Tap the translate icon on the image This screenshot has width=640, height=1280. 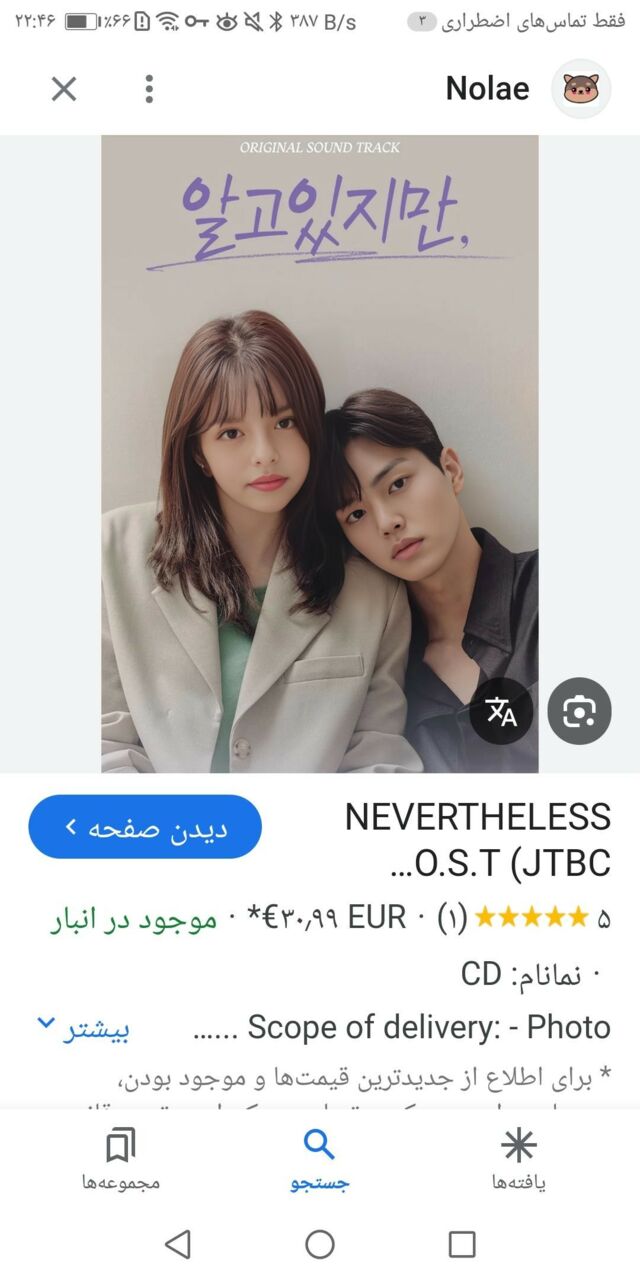pos(501,711)
